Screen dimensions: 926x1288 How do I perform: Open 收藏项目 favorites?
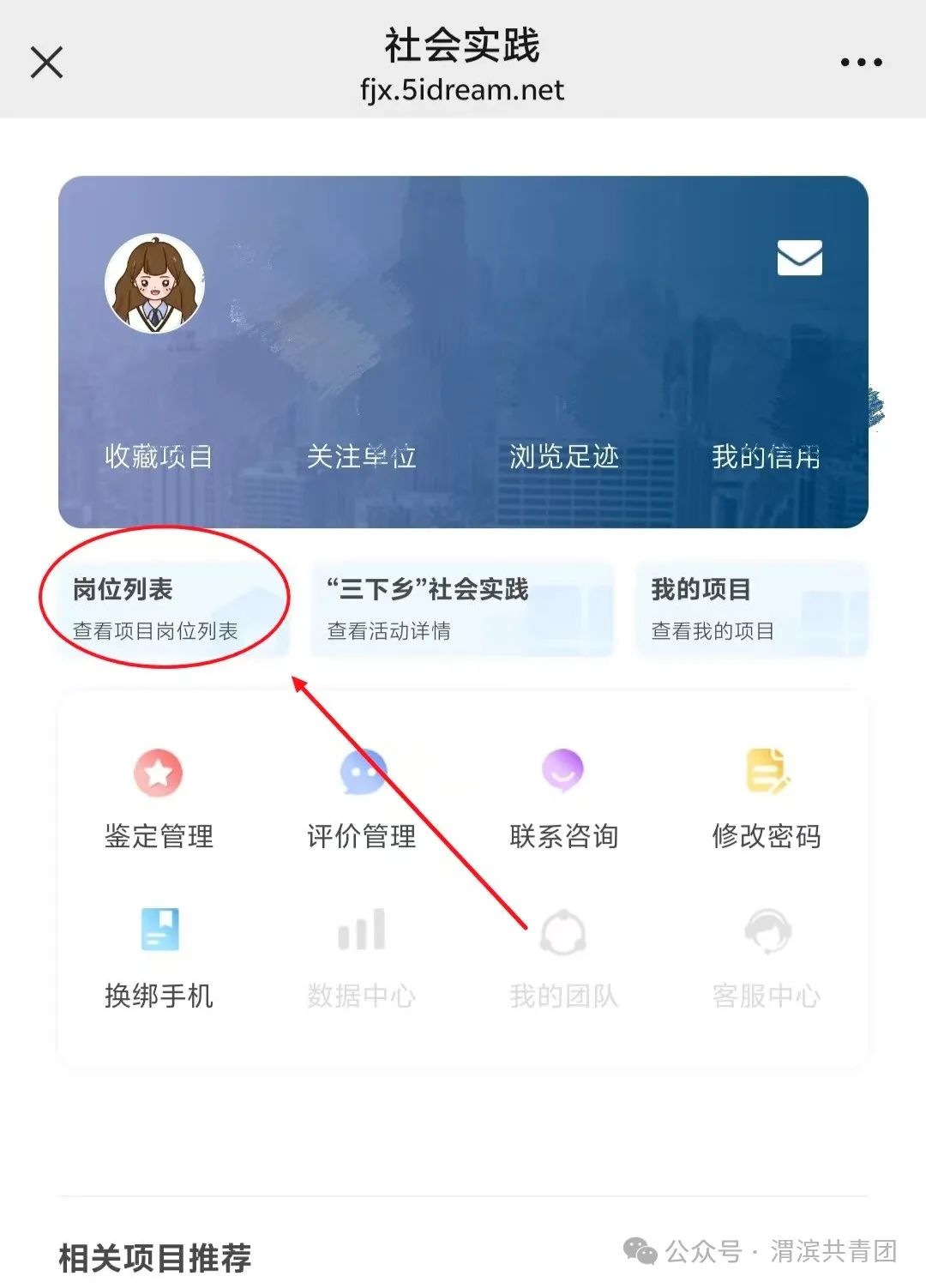point(159,456)
